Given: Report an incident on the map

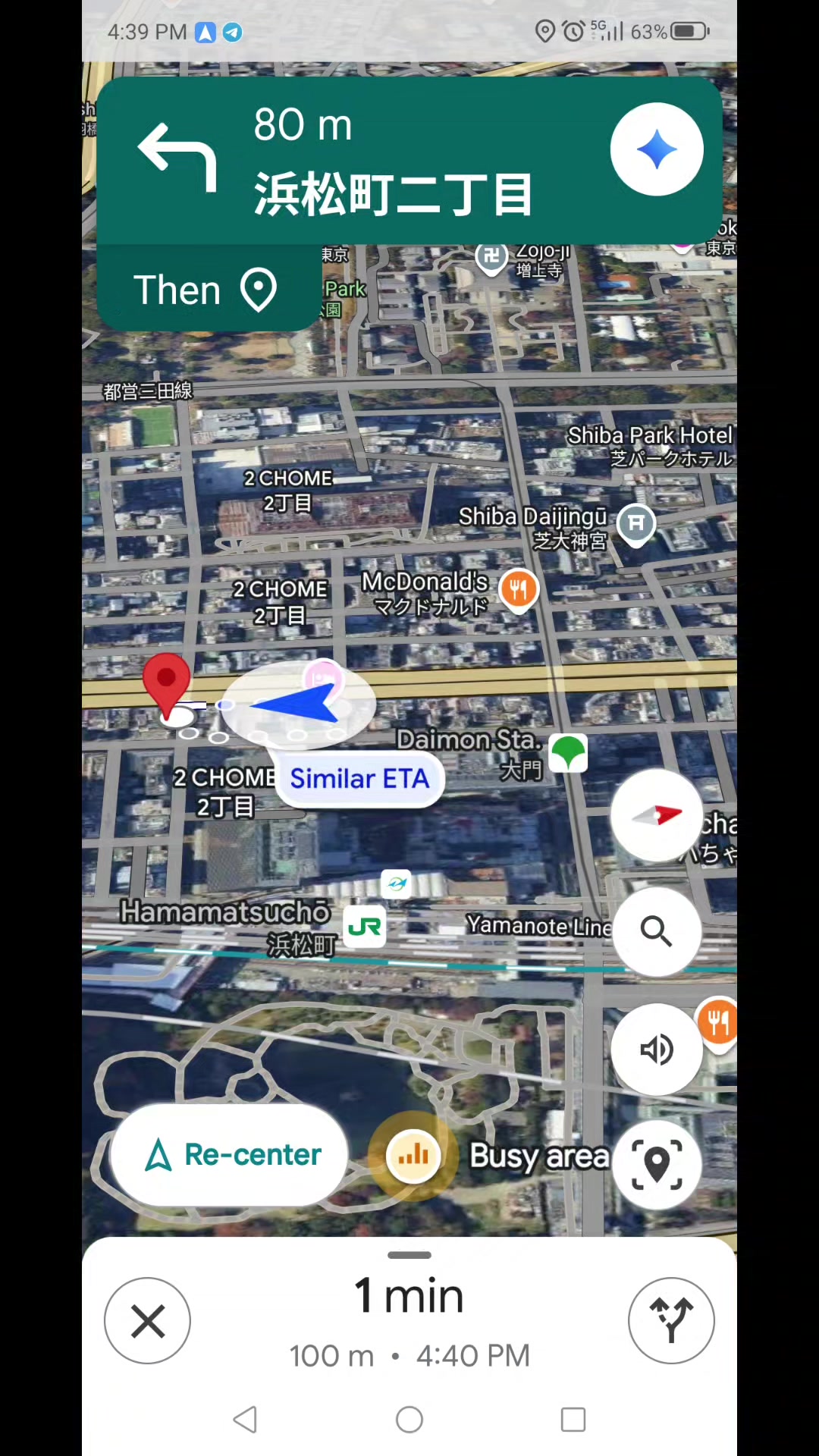Looking at the screenshot, I should point(657,1165).
